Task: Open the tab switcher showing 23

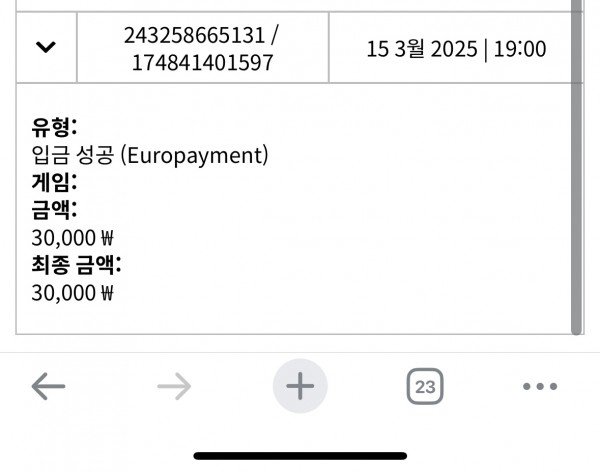Action: (425, 386)
